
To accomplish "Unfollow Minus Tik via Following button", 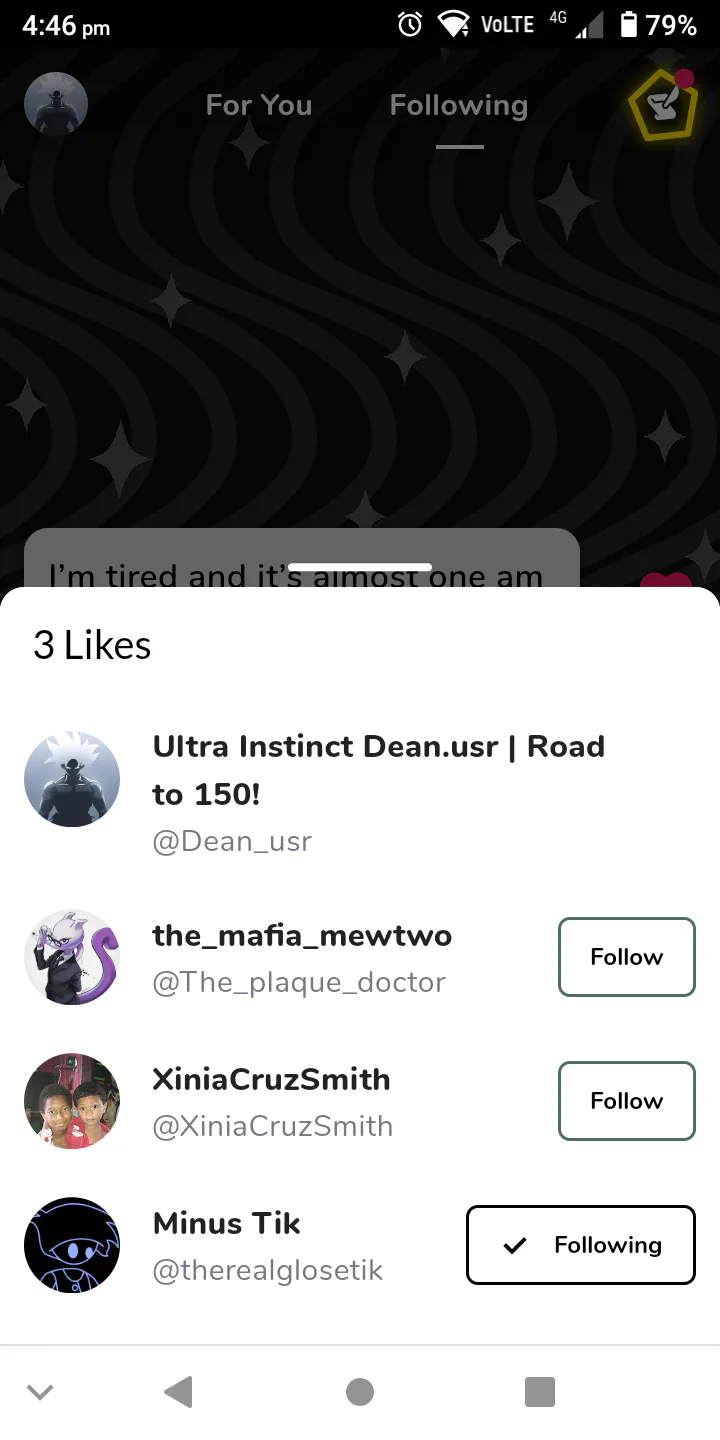I will point(580,1245).
